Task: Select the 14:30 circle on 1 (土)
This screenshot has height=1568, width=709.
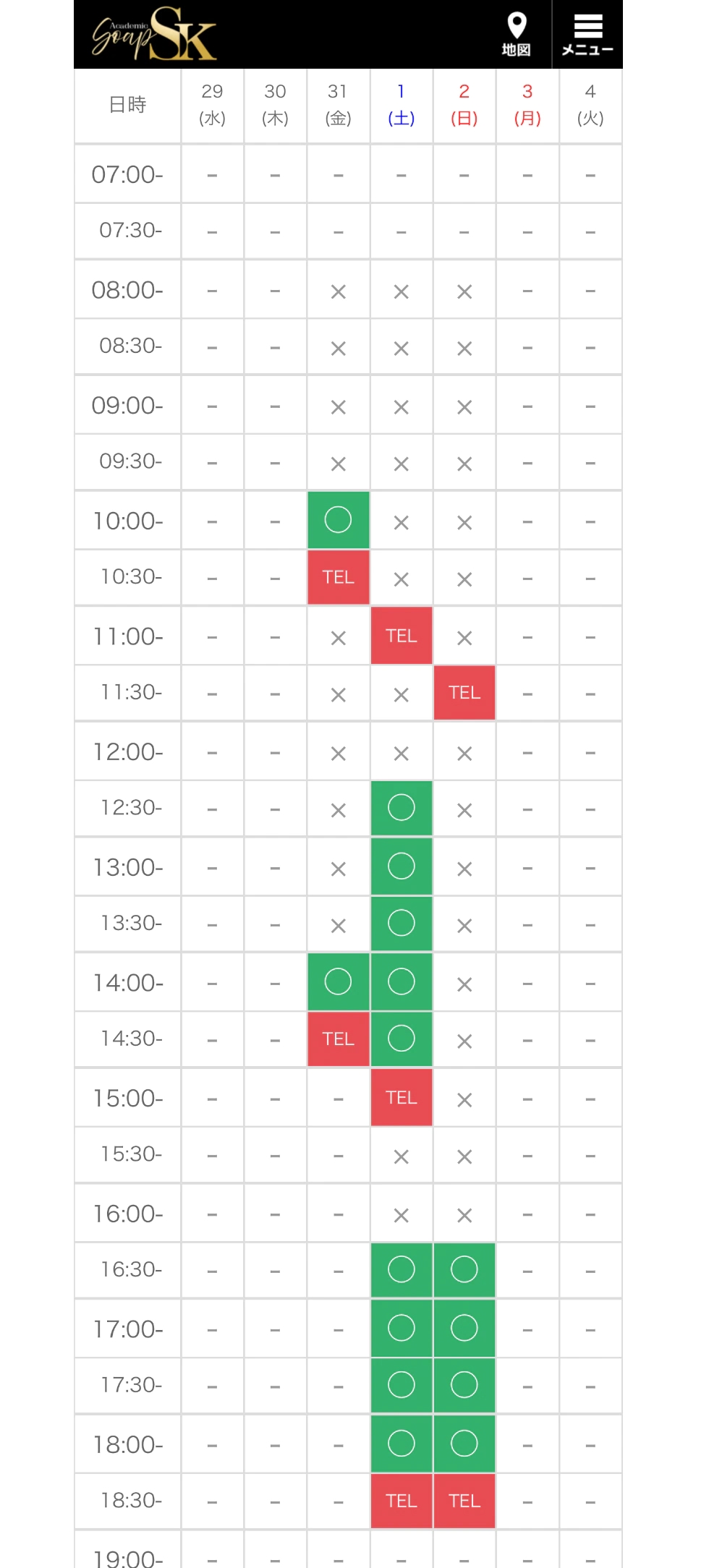Action: click(402, 1039)
